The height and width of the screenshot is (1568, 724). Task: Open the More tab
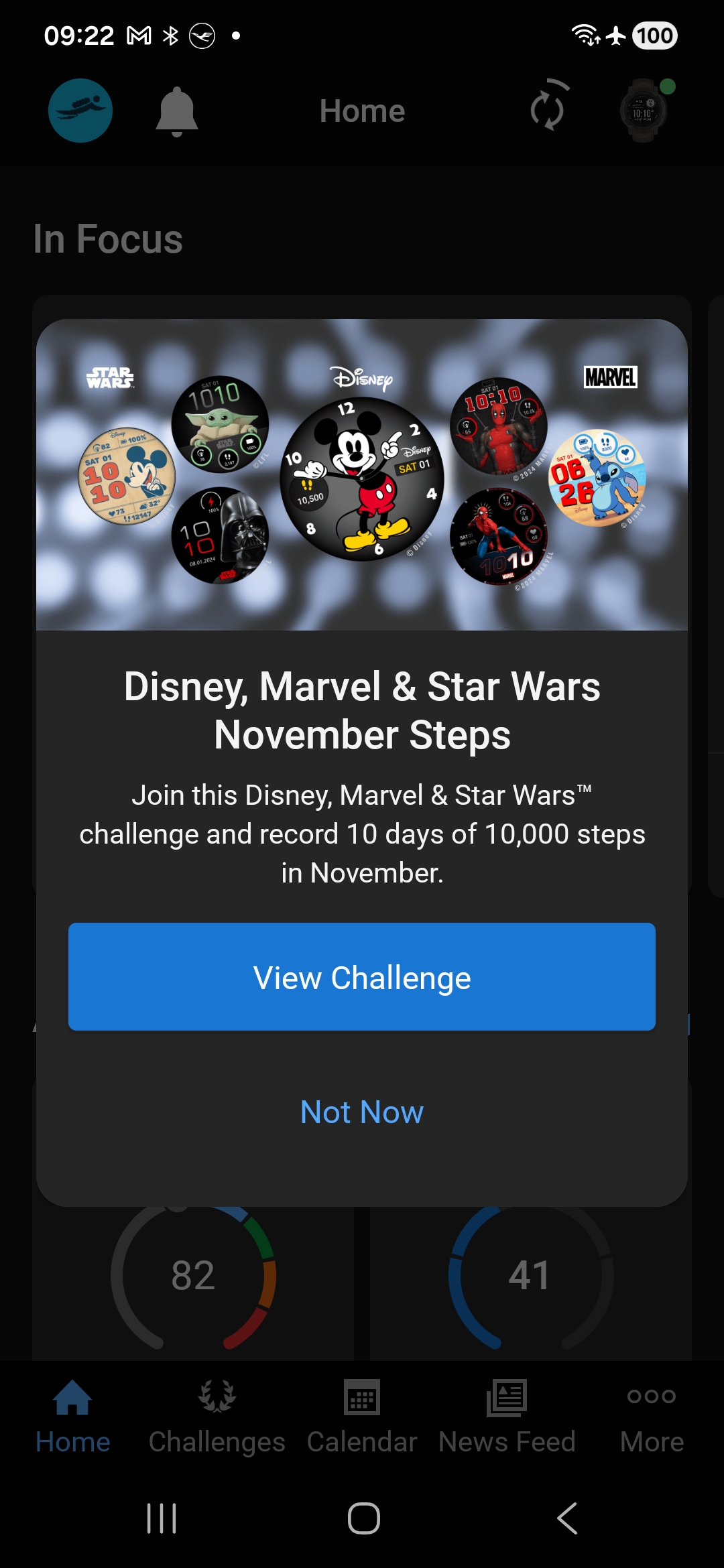click(652, 1415)
